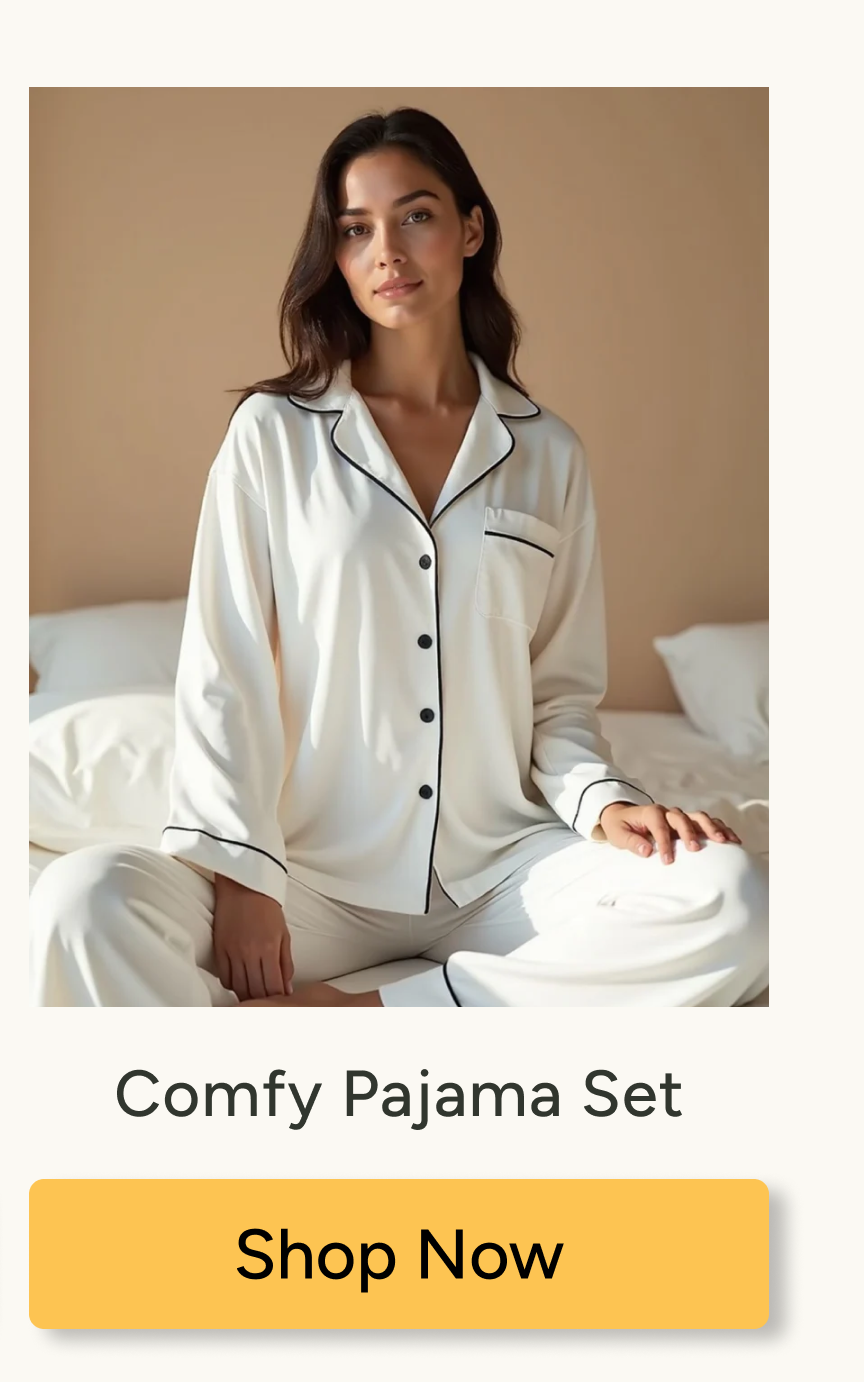This screenshot has height=1382, width=864.
Task: Open the Comfy Pajama Set product image
Action: click(399, 546)
